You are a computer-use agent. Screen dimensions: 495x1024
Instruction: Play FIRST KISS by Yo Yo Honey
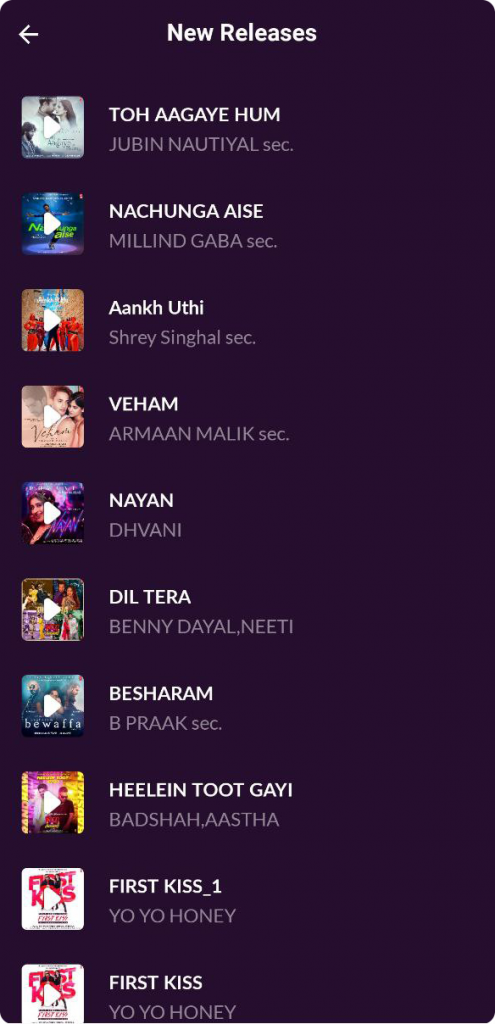coord(52,994)
